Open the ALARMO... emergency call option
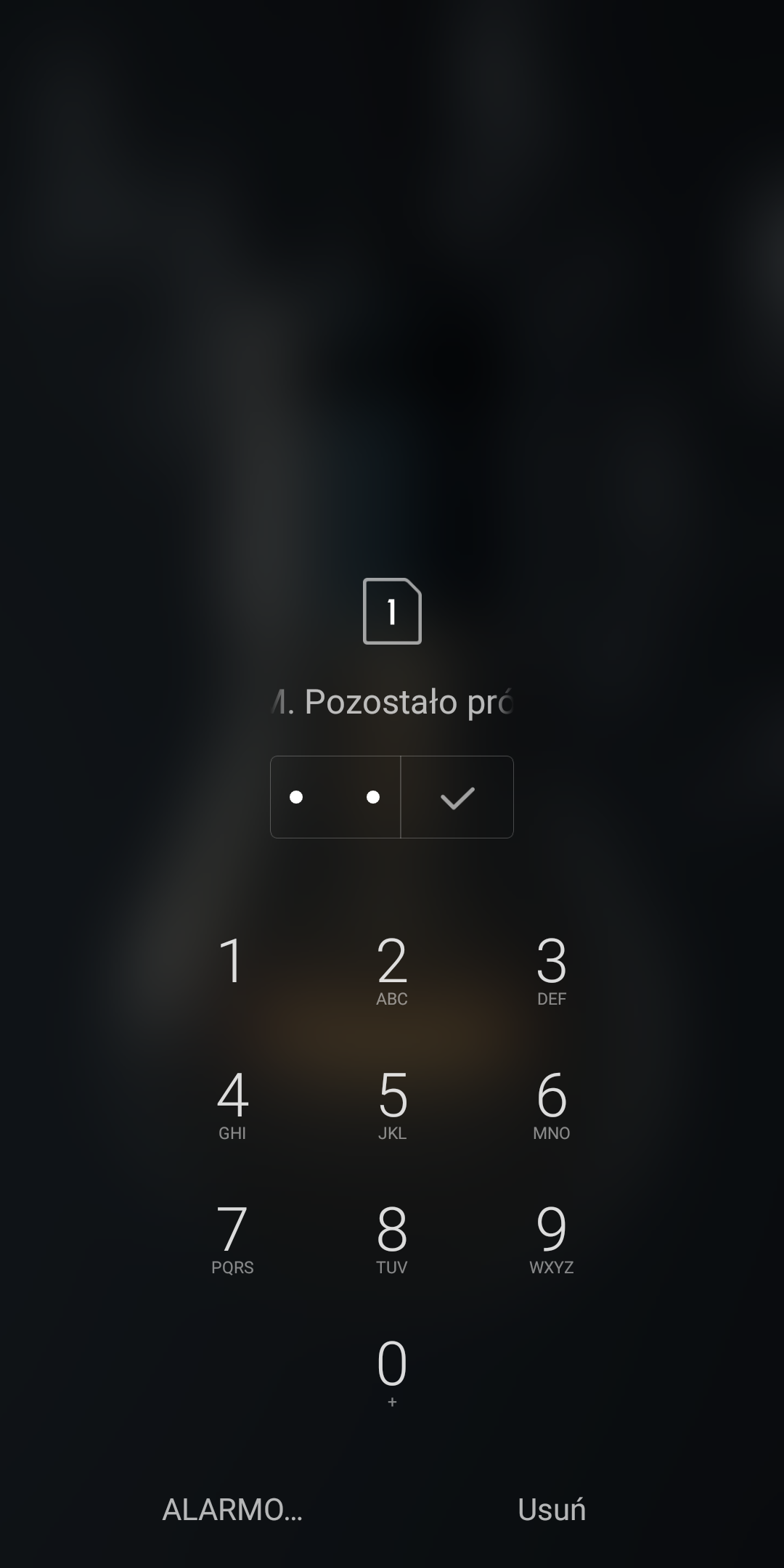The height and width of the screenshot is (1568, 784). point(232,1509)
